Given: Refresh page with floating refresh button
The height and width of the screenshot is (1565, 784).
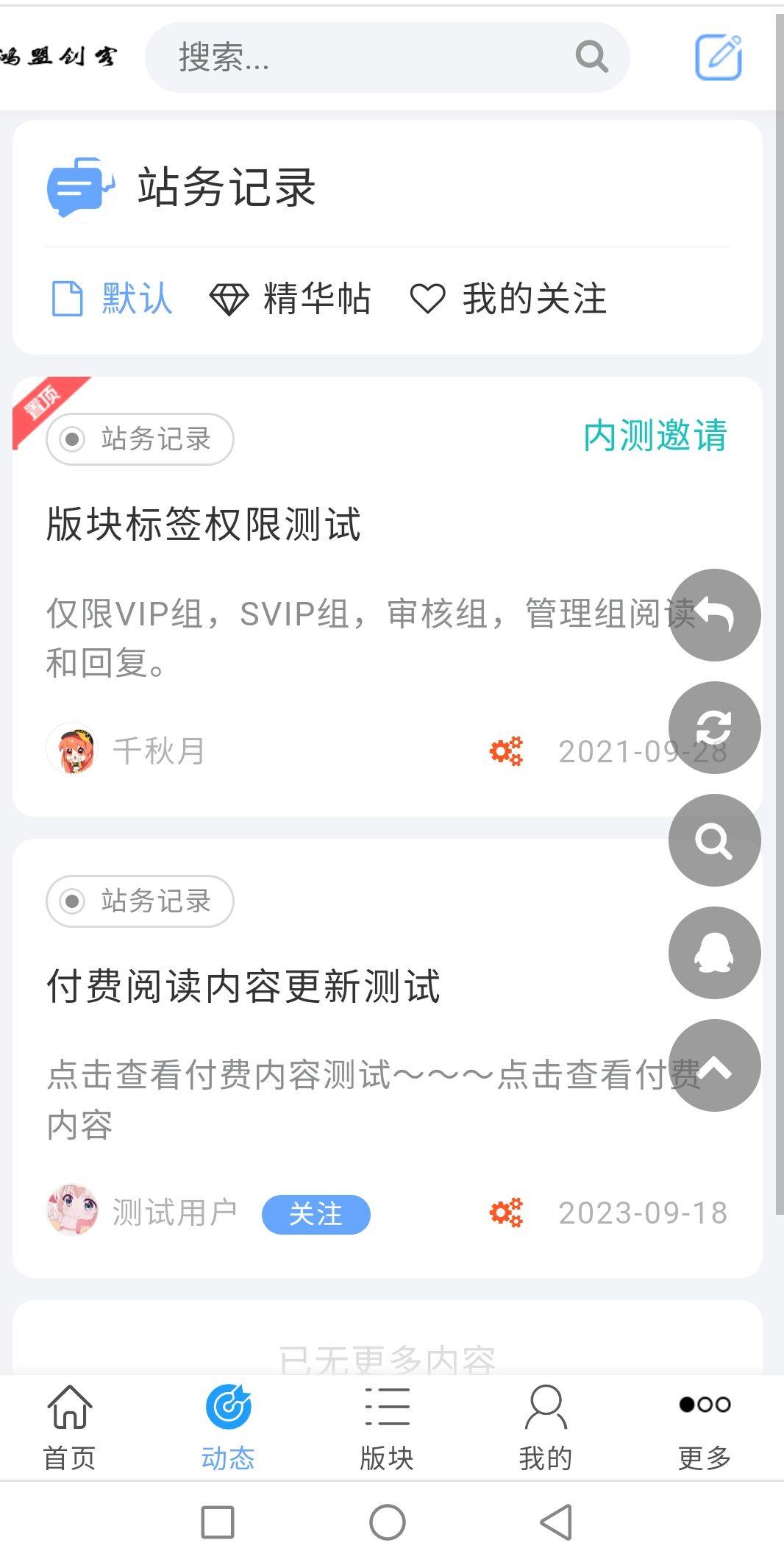Looking at the screenshot, I should (714, 727).
